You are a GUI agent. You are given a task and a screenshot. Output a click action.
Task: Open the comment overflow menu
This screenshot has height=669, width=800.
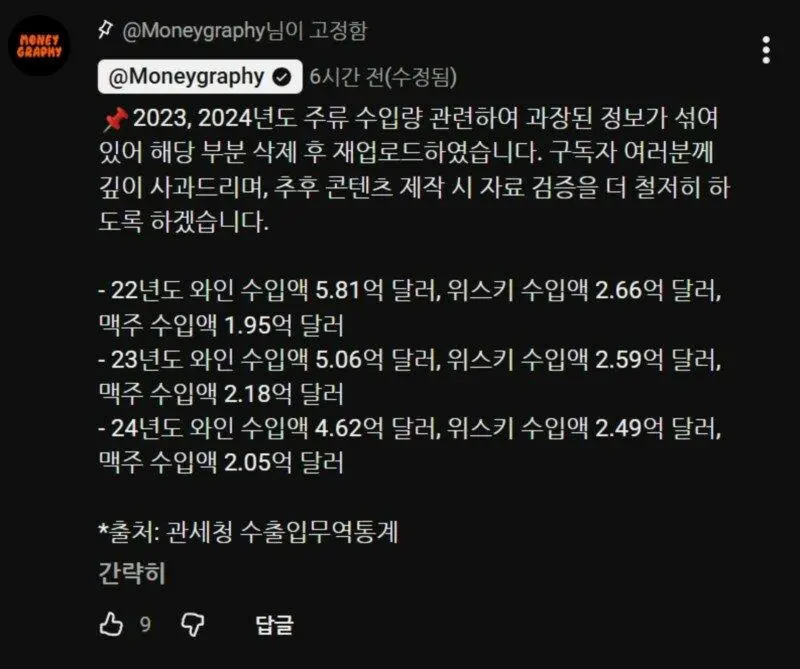(765, 50)
